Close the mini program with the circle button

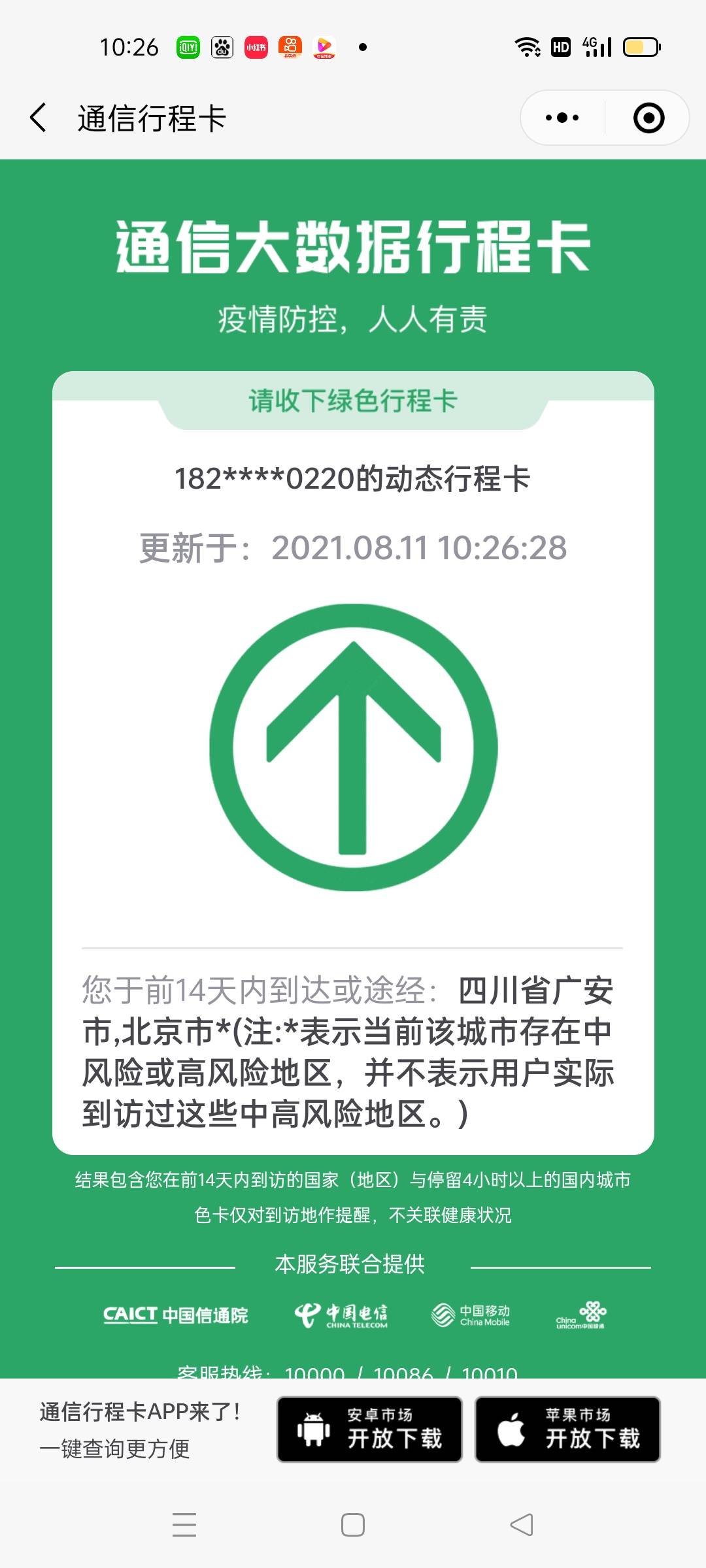(648, 118)
